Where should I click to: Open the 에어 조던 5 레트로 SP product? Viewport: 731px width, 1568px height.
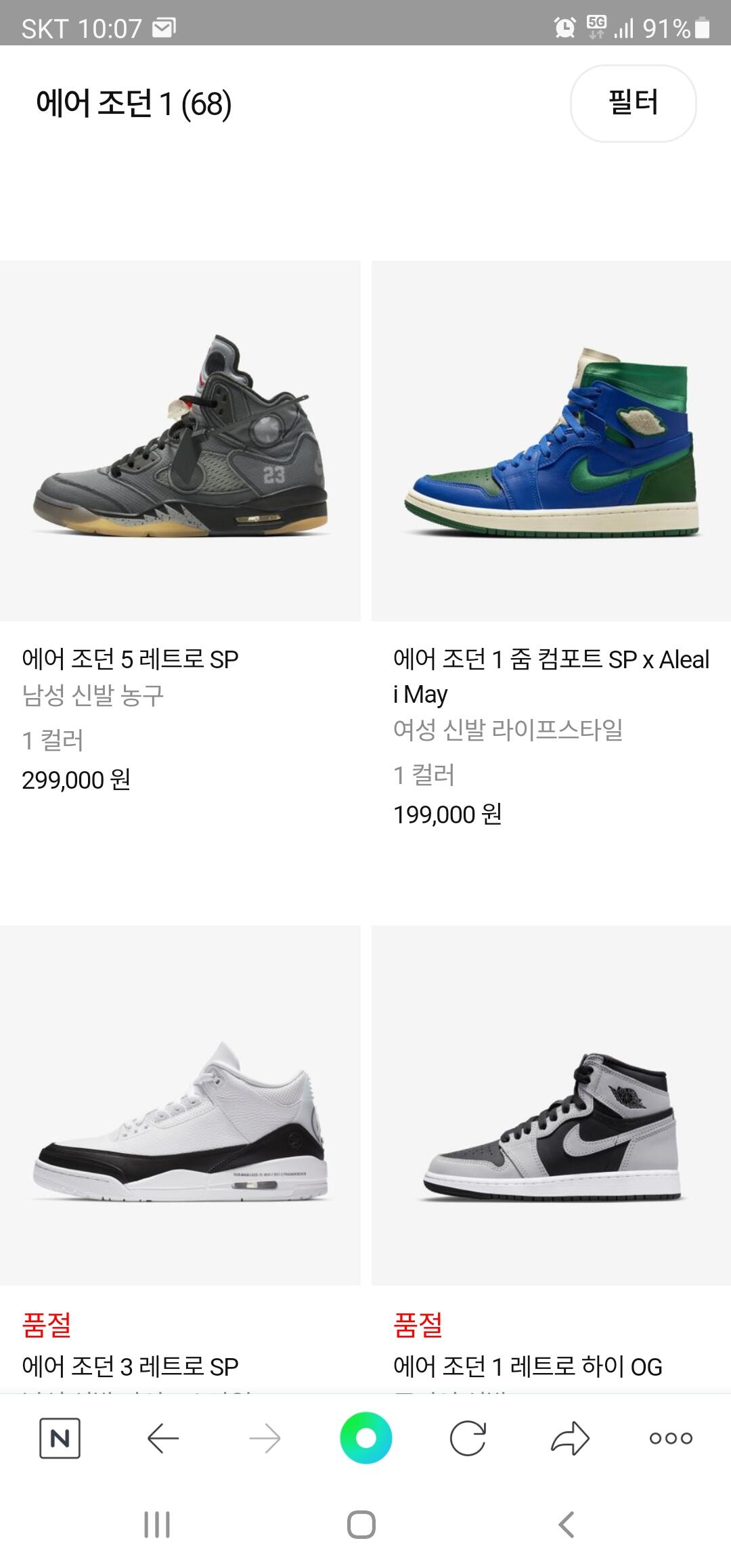(x=180, y=441)
